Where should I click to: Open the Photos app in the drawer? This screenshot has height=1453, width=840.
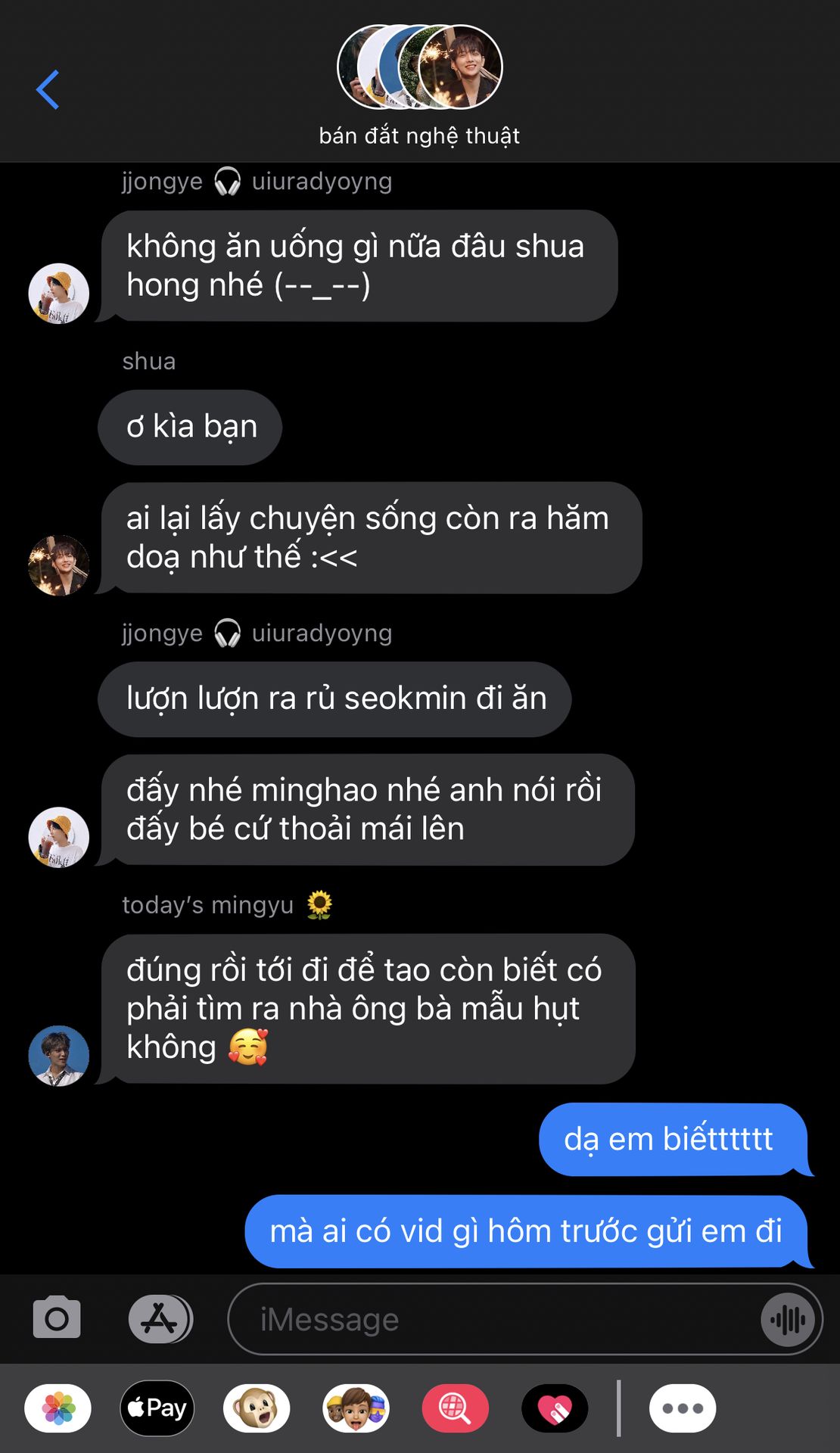coord(58,1408)
